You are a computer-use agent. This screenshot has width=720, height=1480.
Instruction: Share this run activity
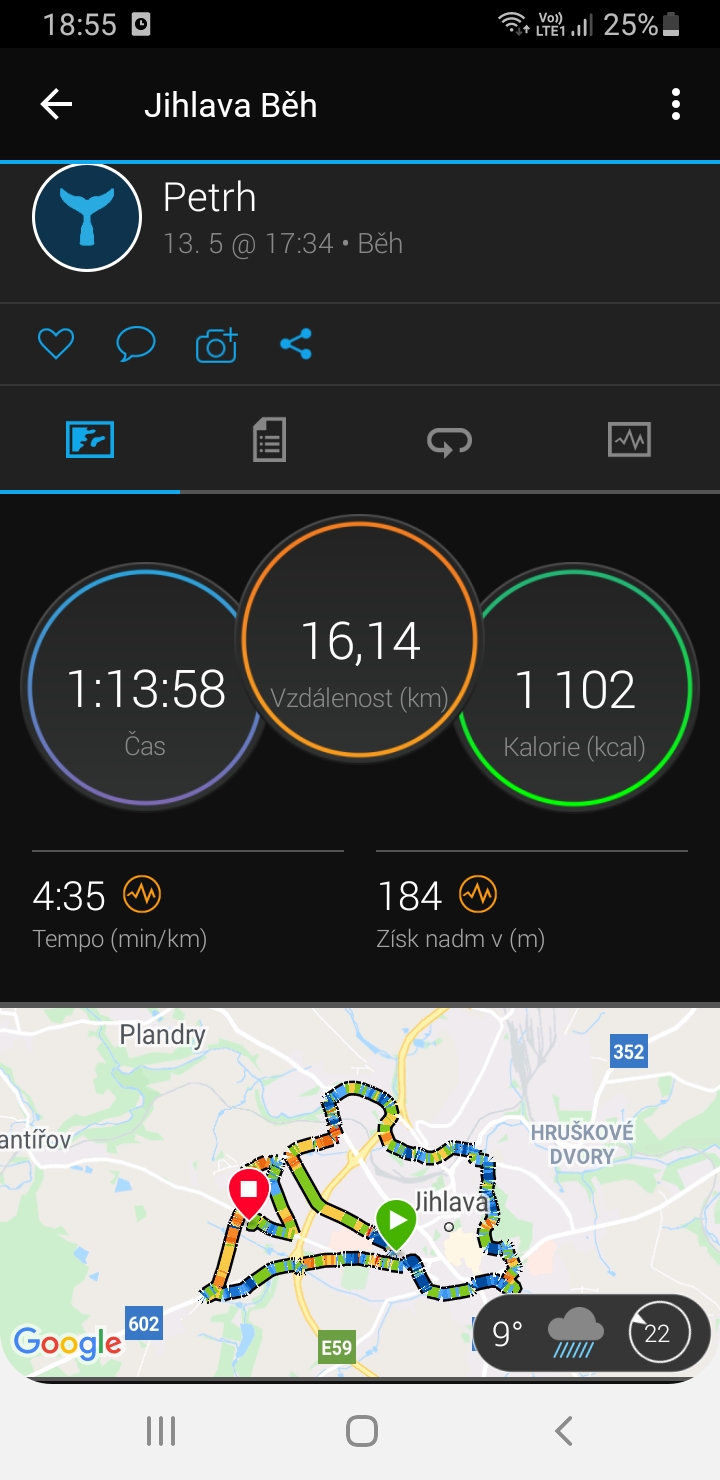(x=296, y=345)
